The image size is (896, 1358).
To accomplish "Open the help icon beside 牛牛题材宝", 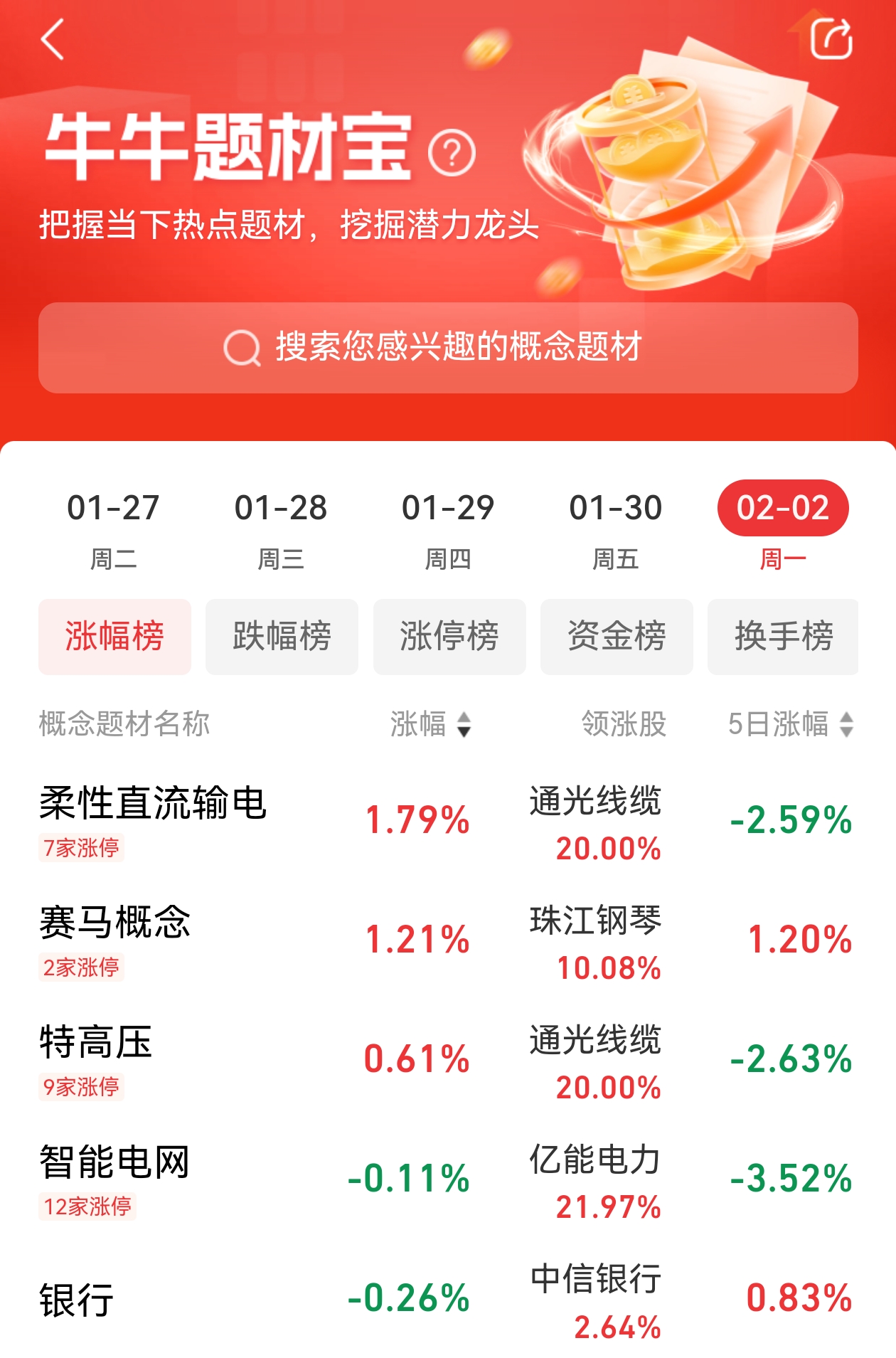I will click(x=452, y=152).
